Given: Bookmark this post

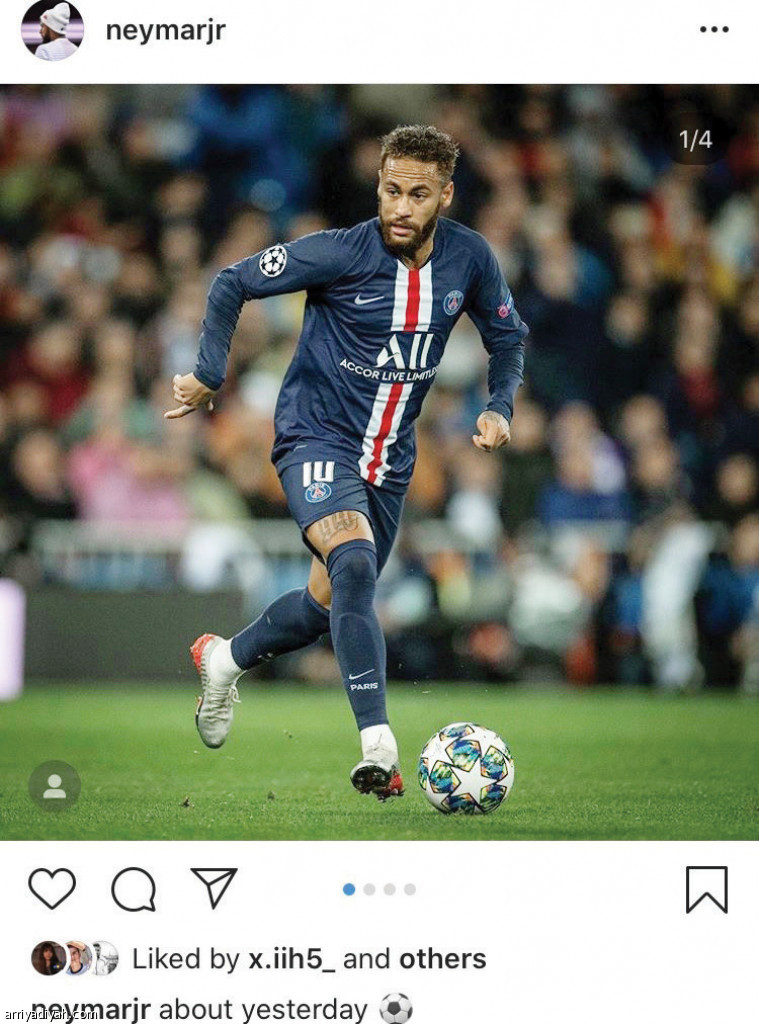Looking at the screenshot, I should pyautogui.click(x=706, y=889).
